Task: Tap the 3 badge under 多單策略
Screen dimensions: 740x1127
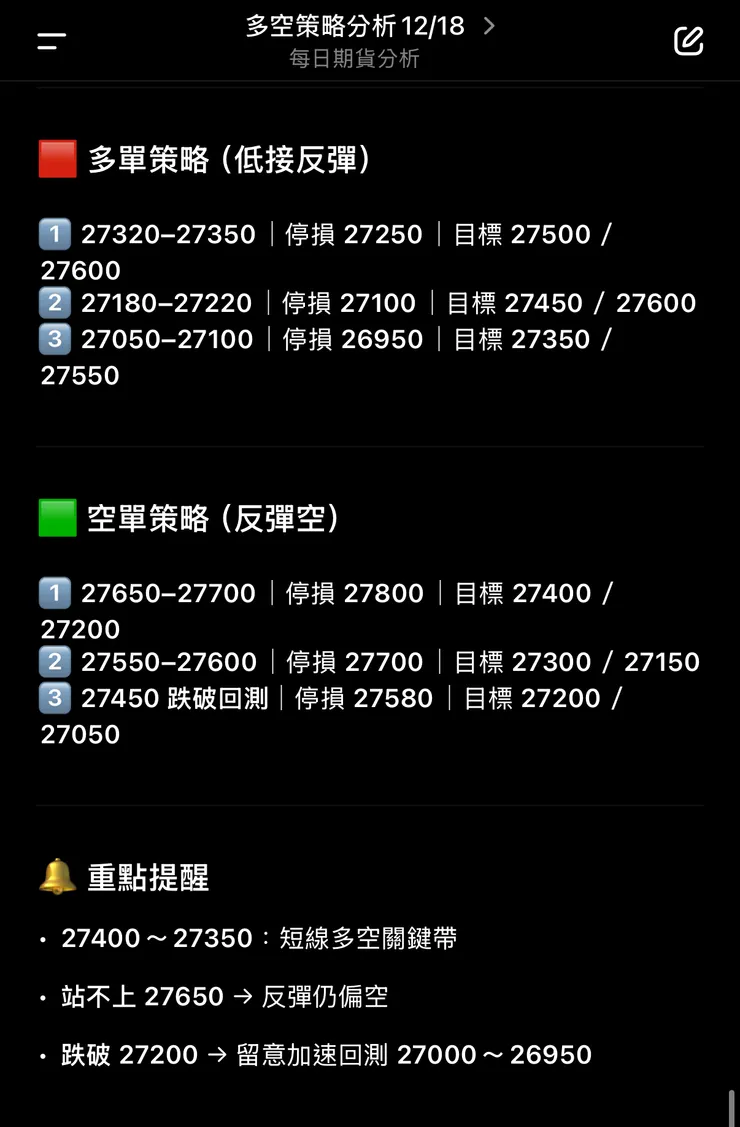Action: click(x=54, y=339)
